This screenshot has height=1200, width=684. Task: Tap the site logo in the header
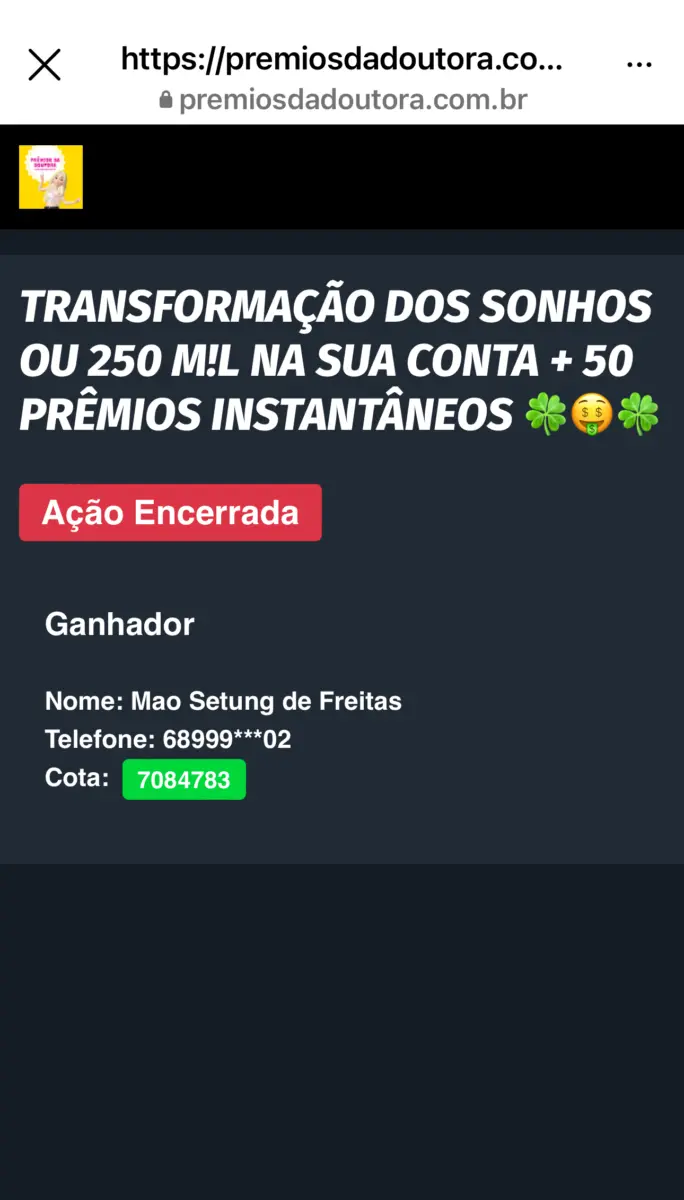coord(51,177)
